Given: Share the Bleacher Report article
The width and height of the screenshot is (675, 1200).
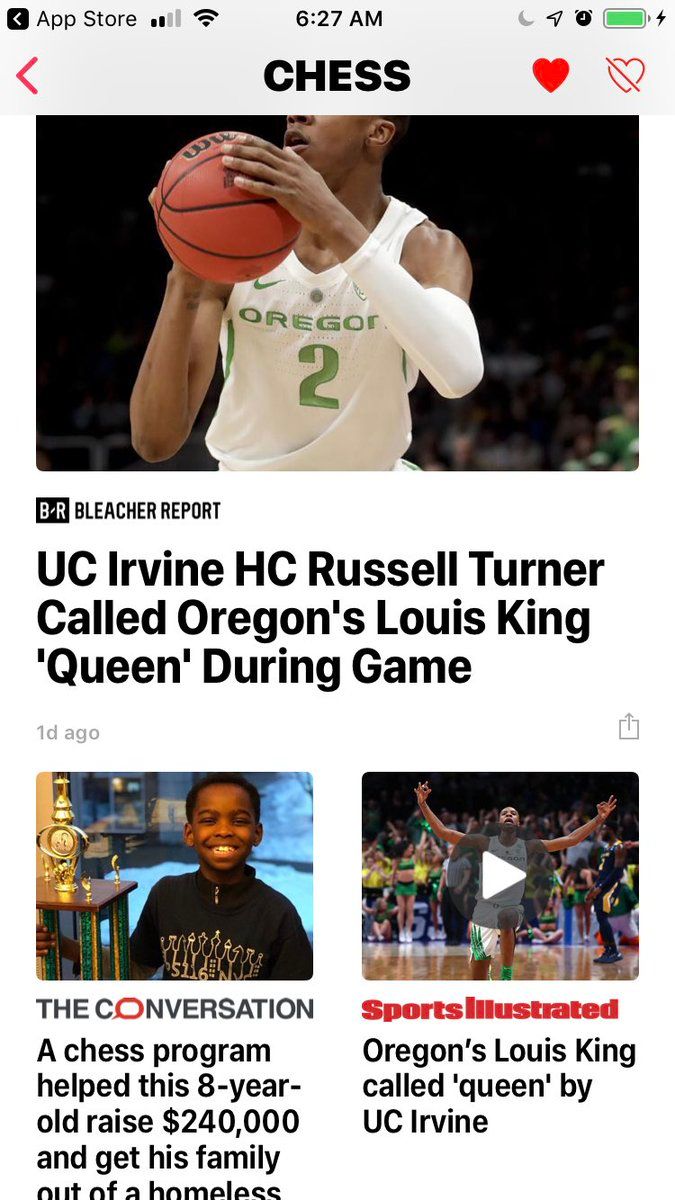Looking at the screenshot, I should 628,727.
